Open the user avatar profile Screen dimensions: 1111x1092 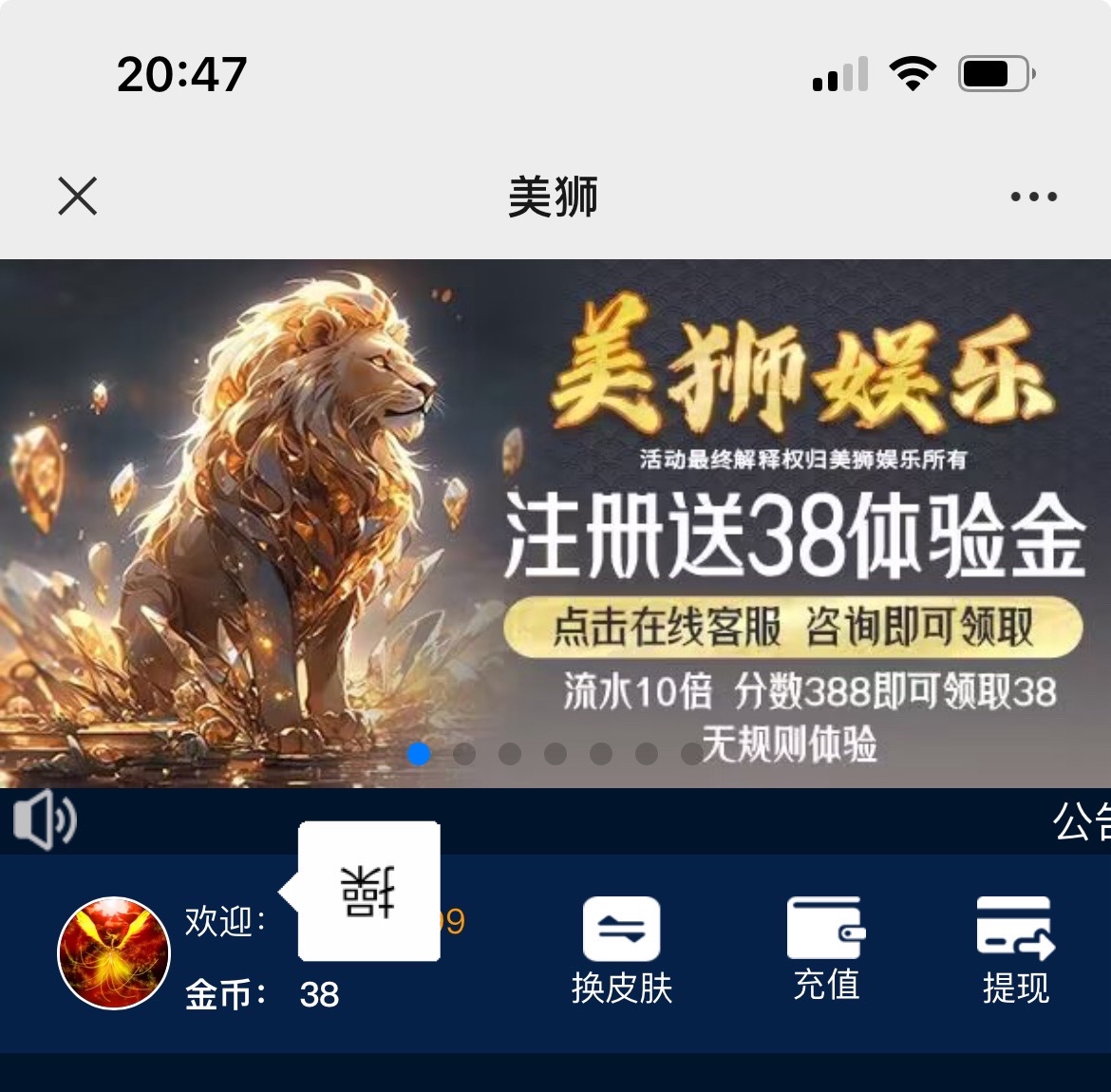tap(114, 952)
